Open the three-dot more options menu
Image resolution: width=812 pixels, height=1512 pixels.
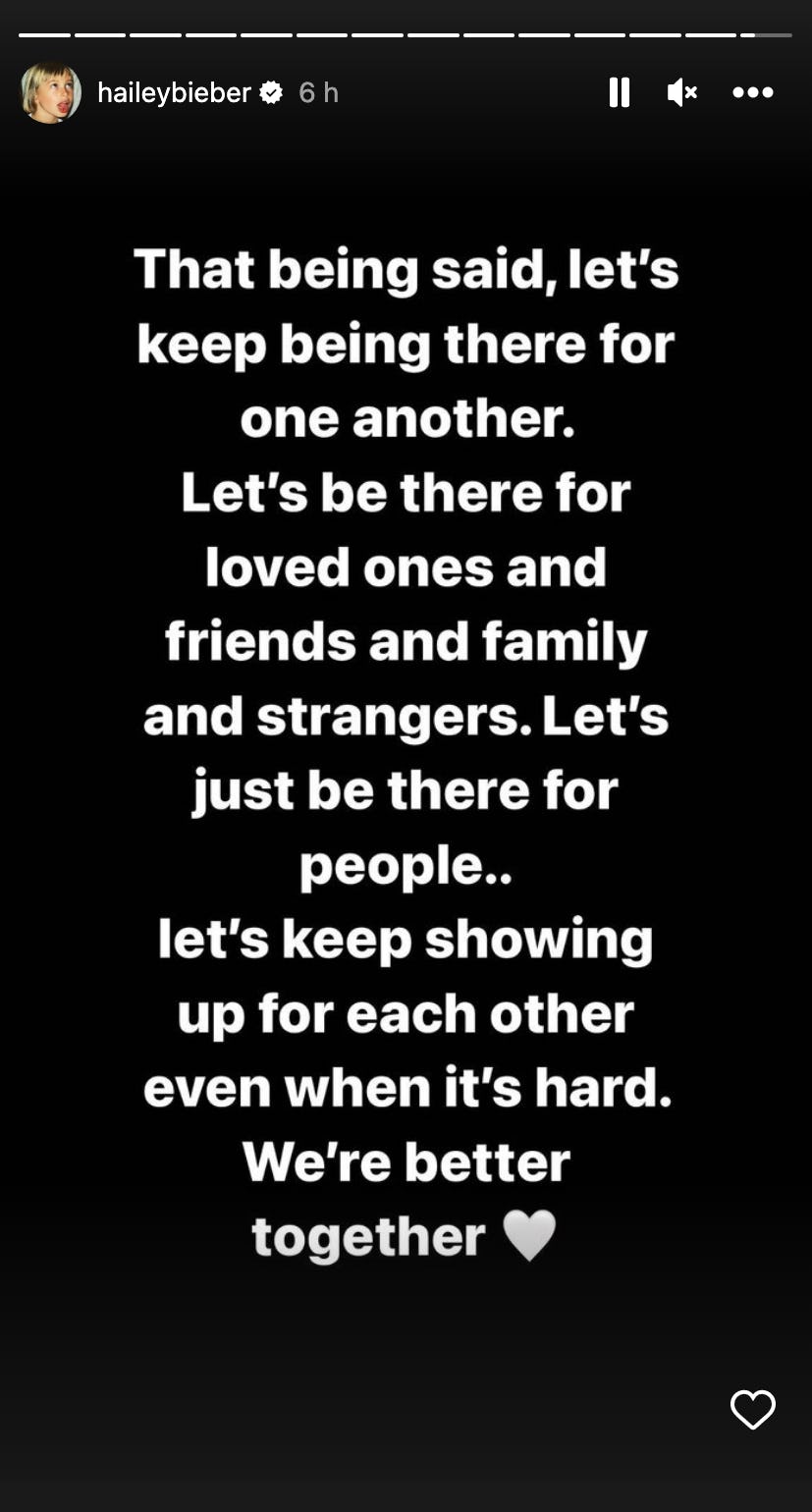tap(753, 92)
